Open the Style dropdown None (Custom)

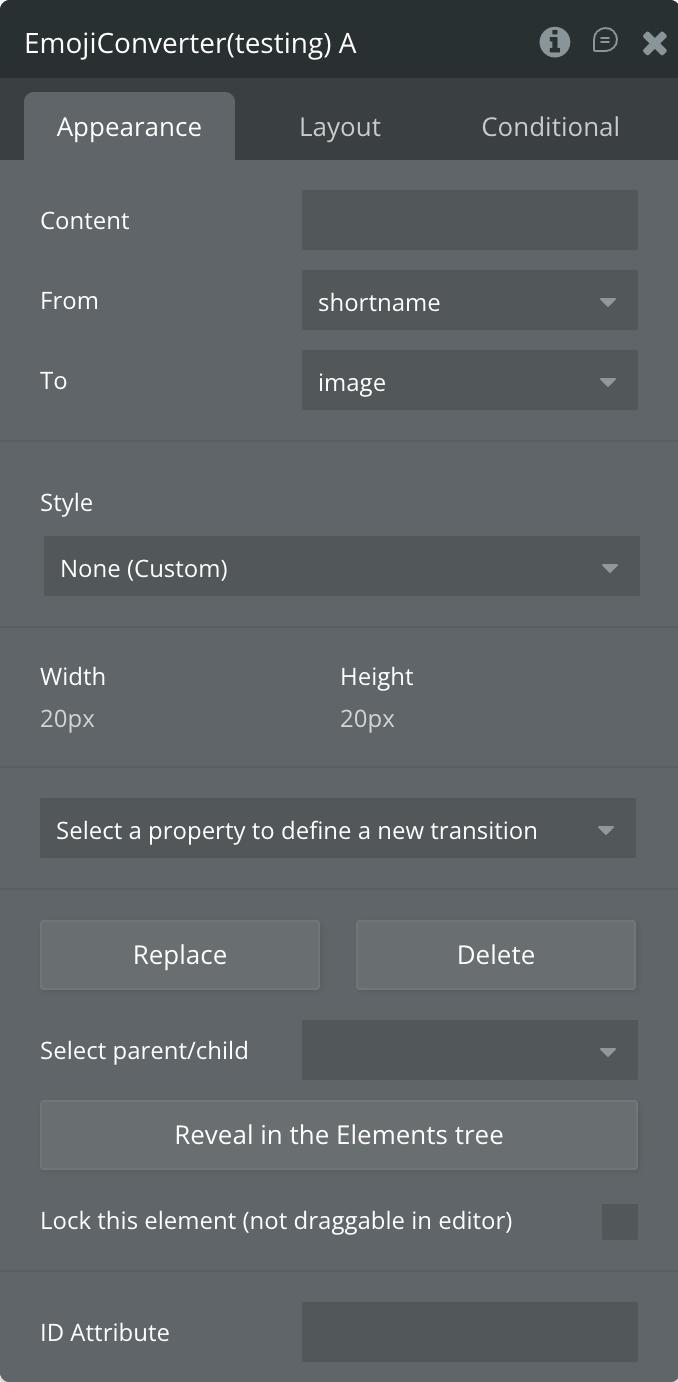click(341, 567)
